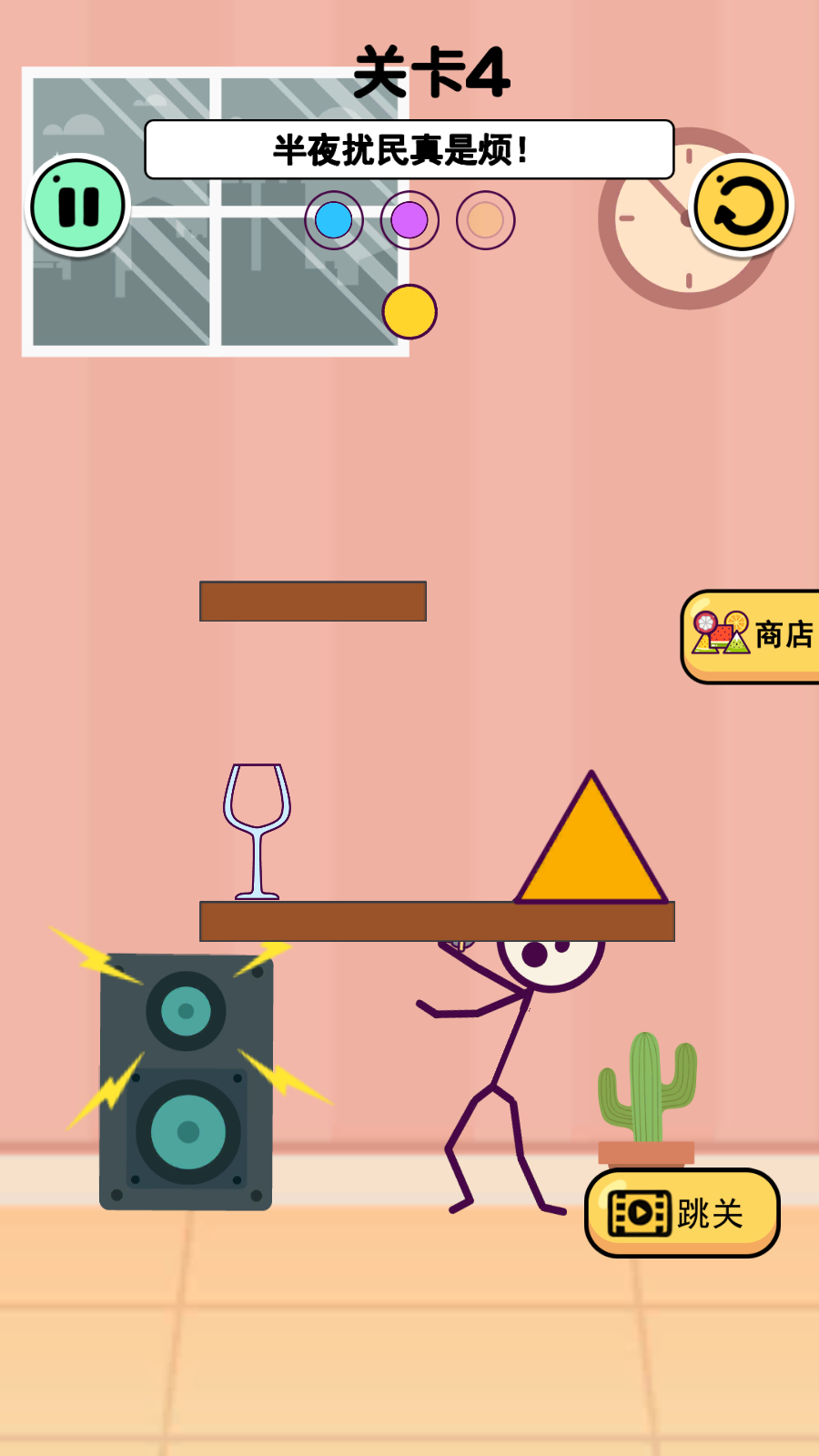
Task: Open the 商店 shop
Action: (752, 636)
